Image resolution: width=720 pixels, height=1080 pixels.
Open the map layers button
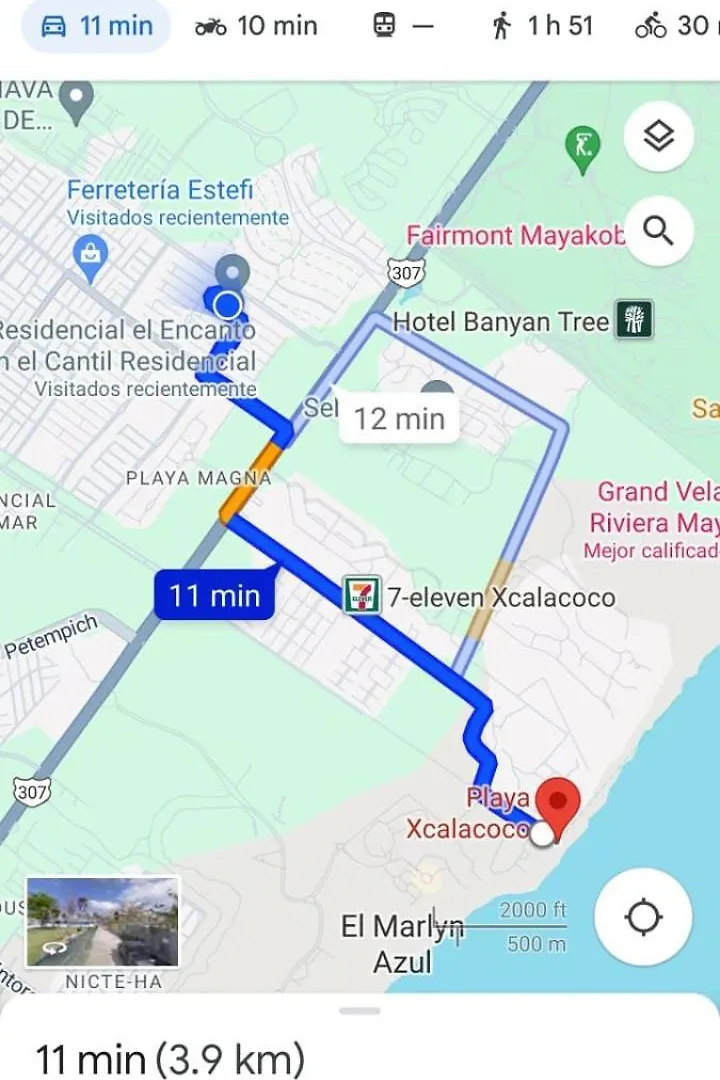(x=658, y=136)
